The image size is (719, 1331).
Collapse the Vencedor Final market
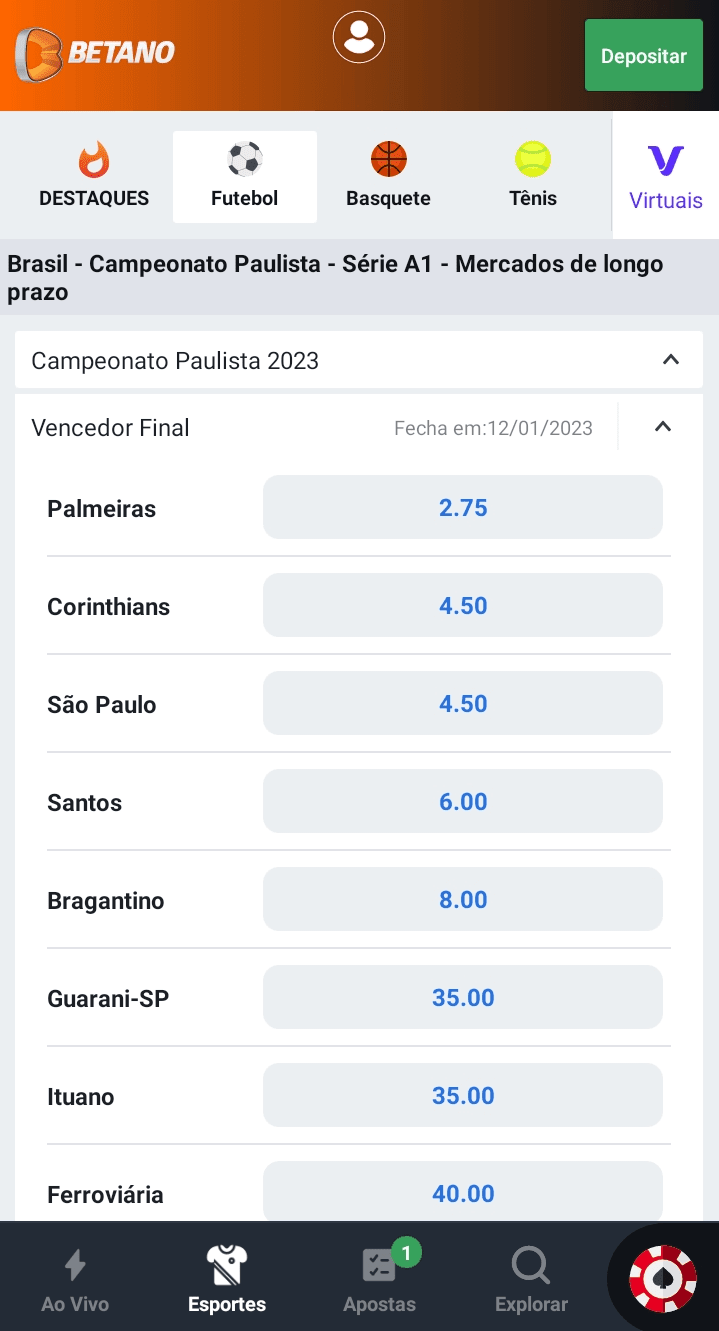tap(662, 427)
